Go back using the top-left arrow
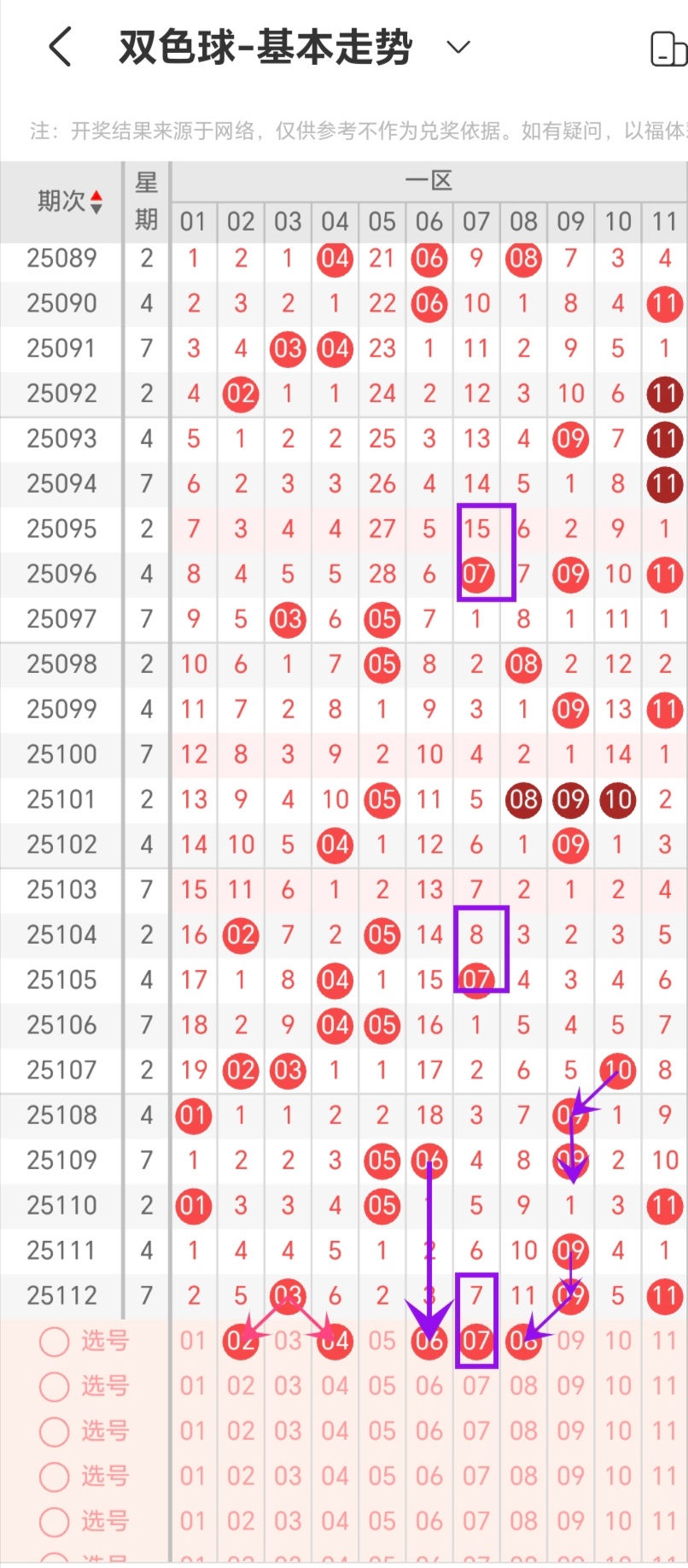688x1568 pixels. point(60,47)
